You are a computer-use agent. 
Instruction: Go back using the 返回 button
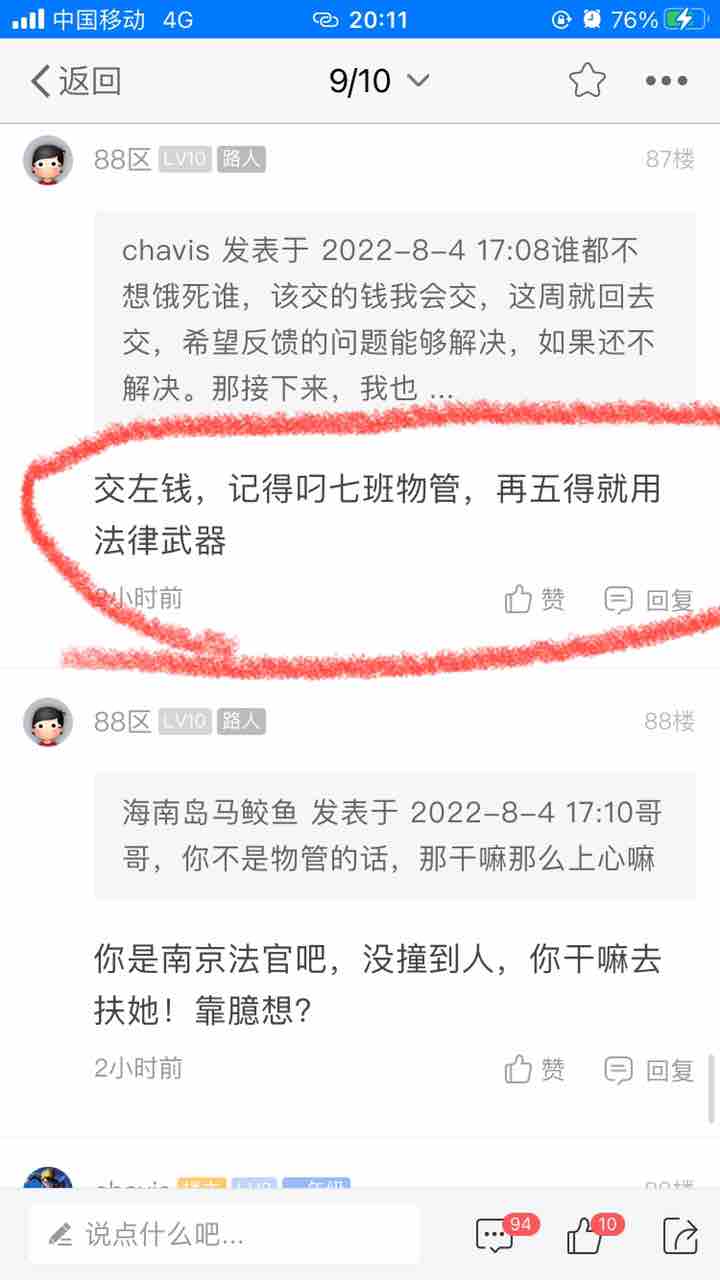pyautogui.click(x=76, y=81)
